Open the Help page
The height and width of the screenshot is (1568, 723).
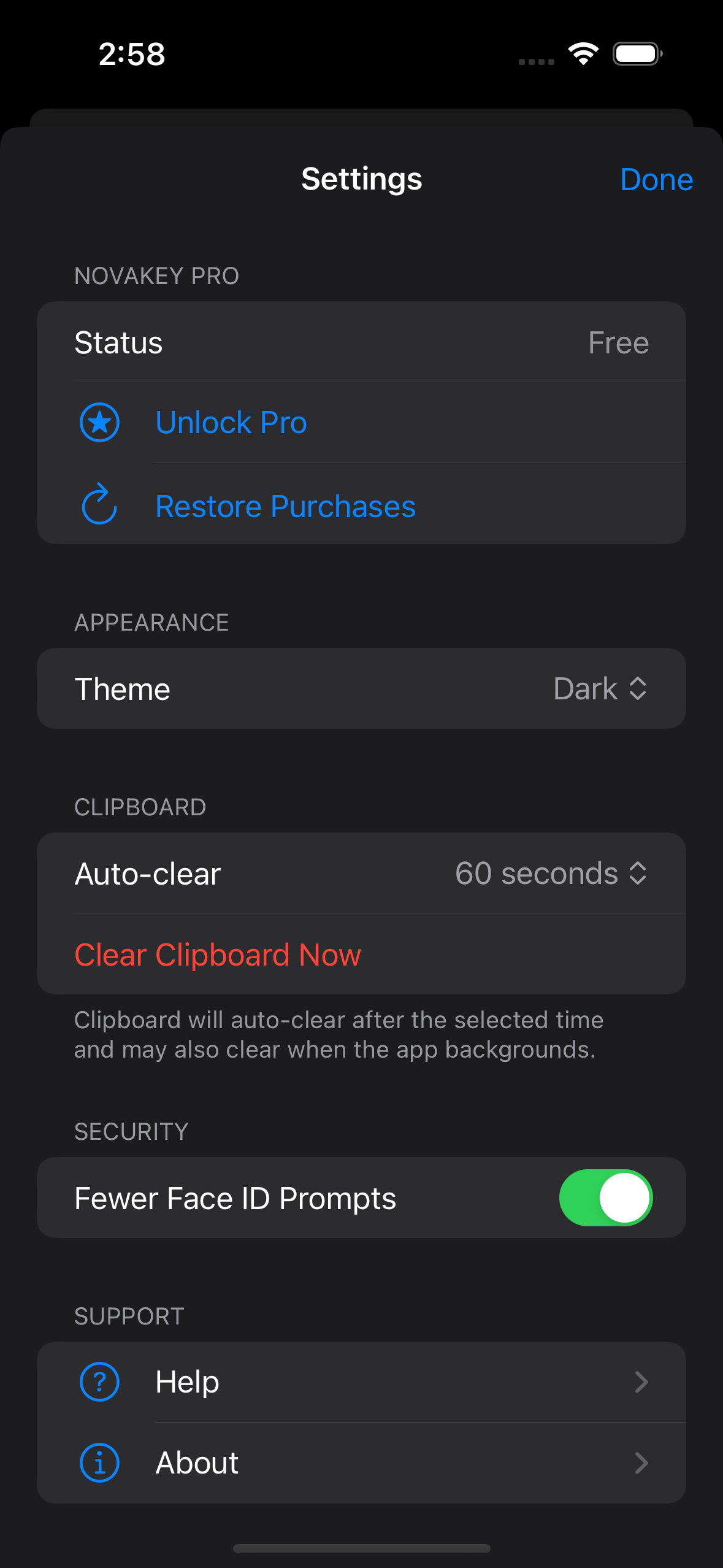point(361,1382)
